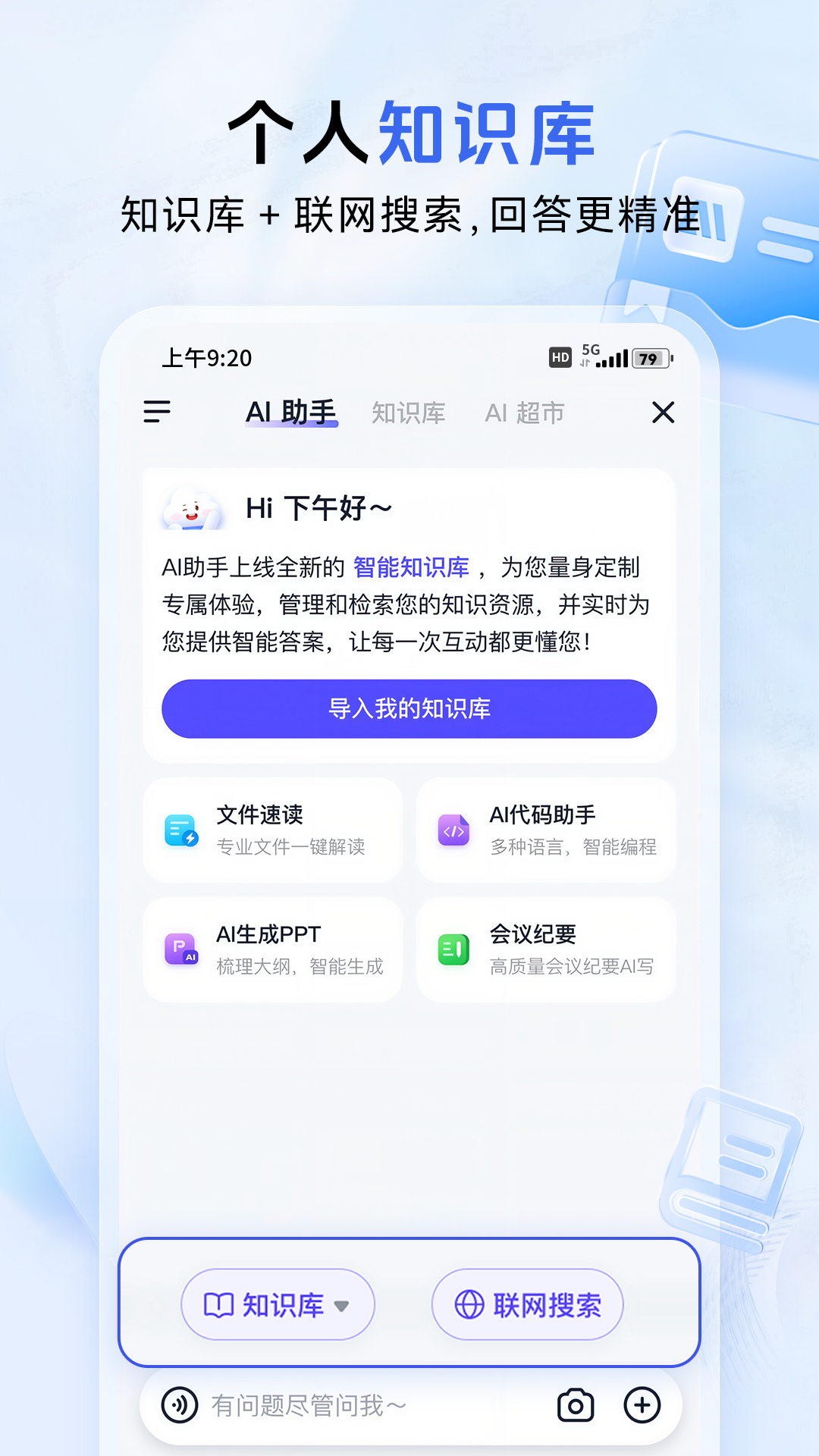819x1456 pixels.
Task: Toggle 联网搜索 search mode
Action: [526, 1305]
